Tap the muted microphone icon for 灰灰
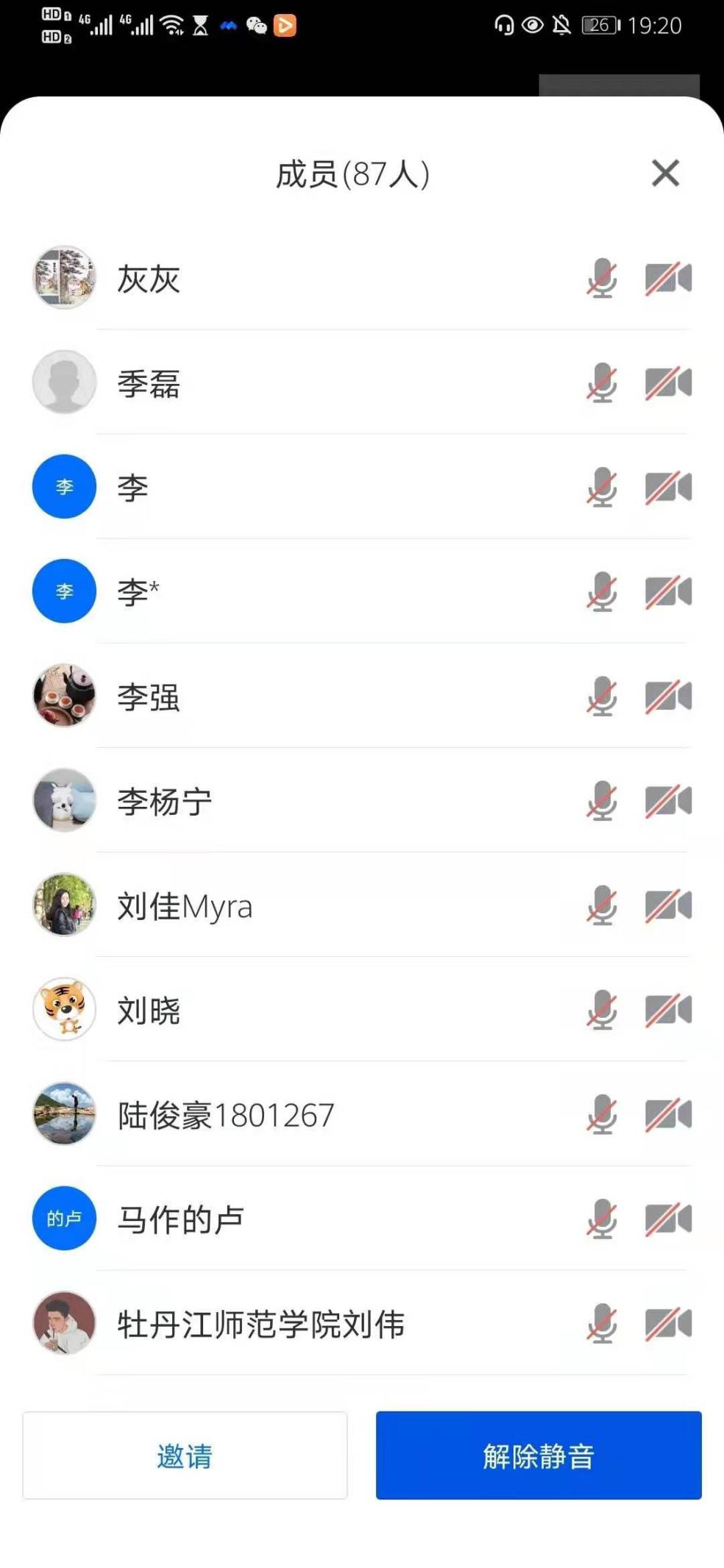The width and height of the screenshot is (724, 1568). (x=602, y=279)
